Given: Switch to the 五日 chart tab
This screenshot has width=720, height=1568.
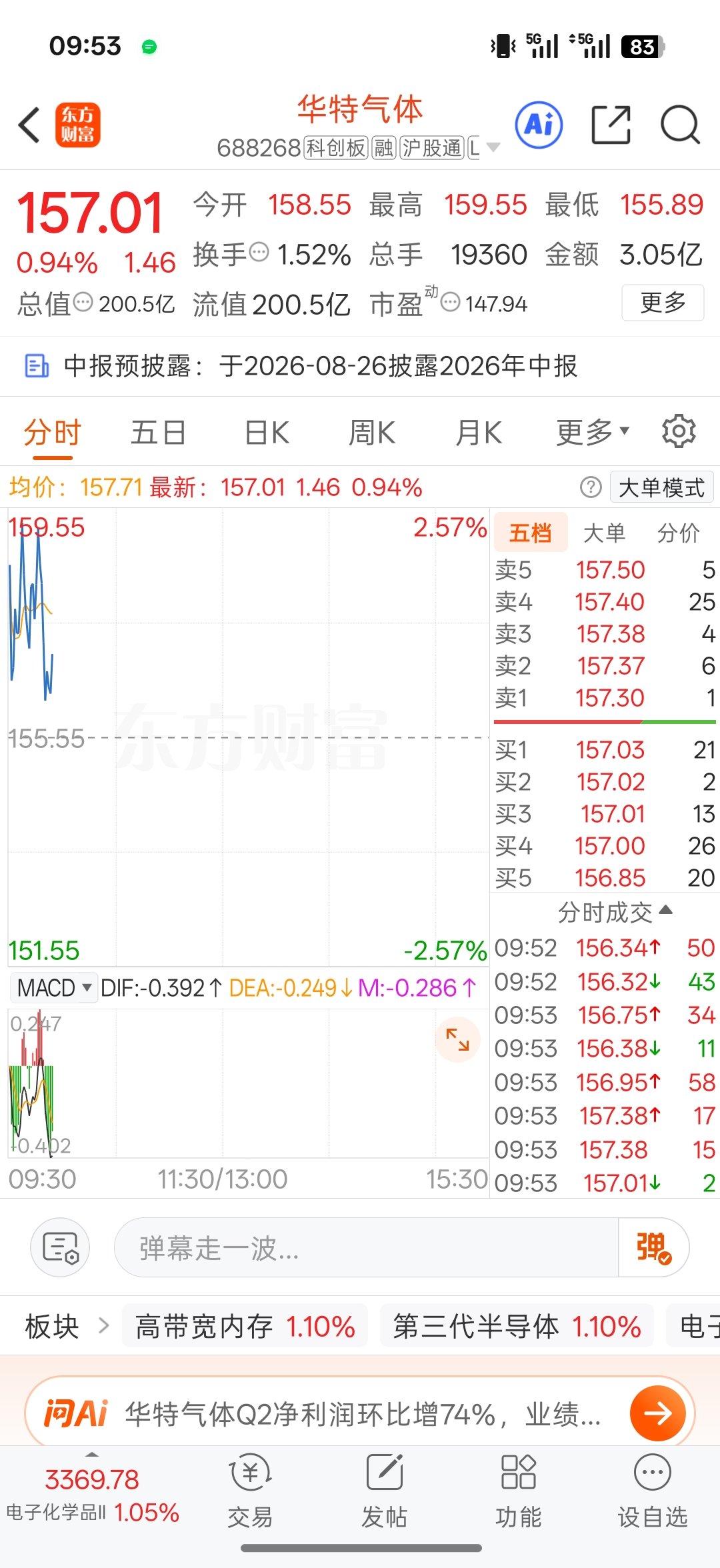Looking at the screenshot, I should click(158, 433).
